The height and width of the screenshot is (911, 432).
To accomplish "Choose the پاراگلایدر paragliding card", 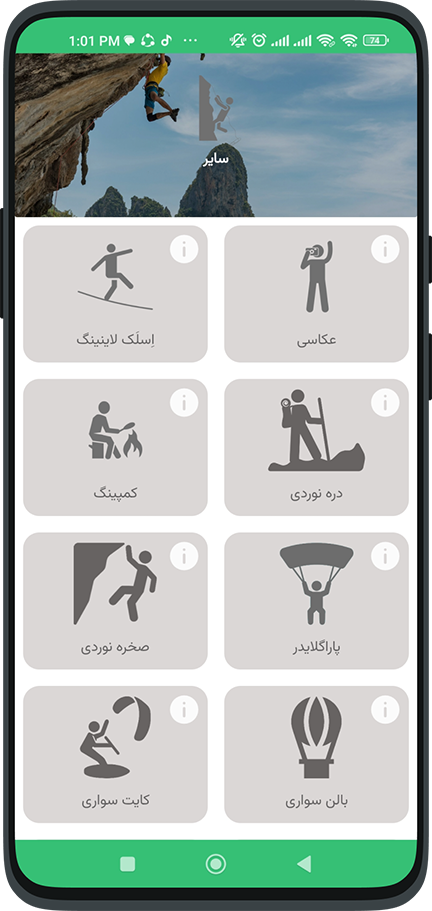I will (x=316, y=601).
